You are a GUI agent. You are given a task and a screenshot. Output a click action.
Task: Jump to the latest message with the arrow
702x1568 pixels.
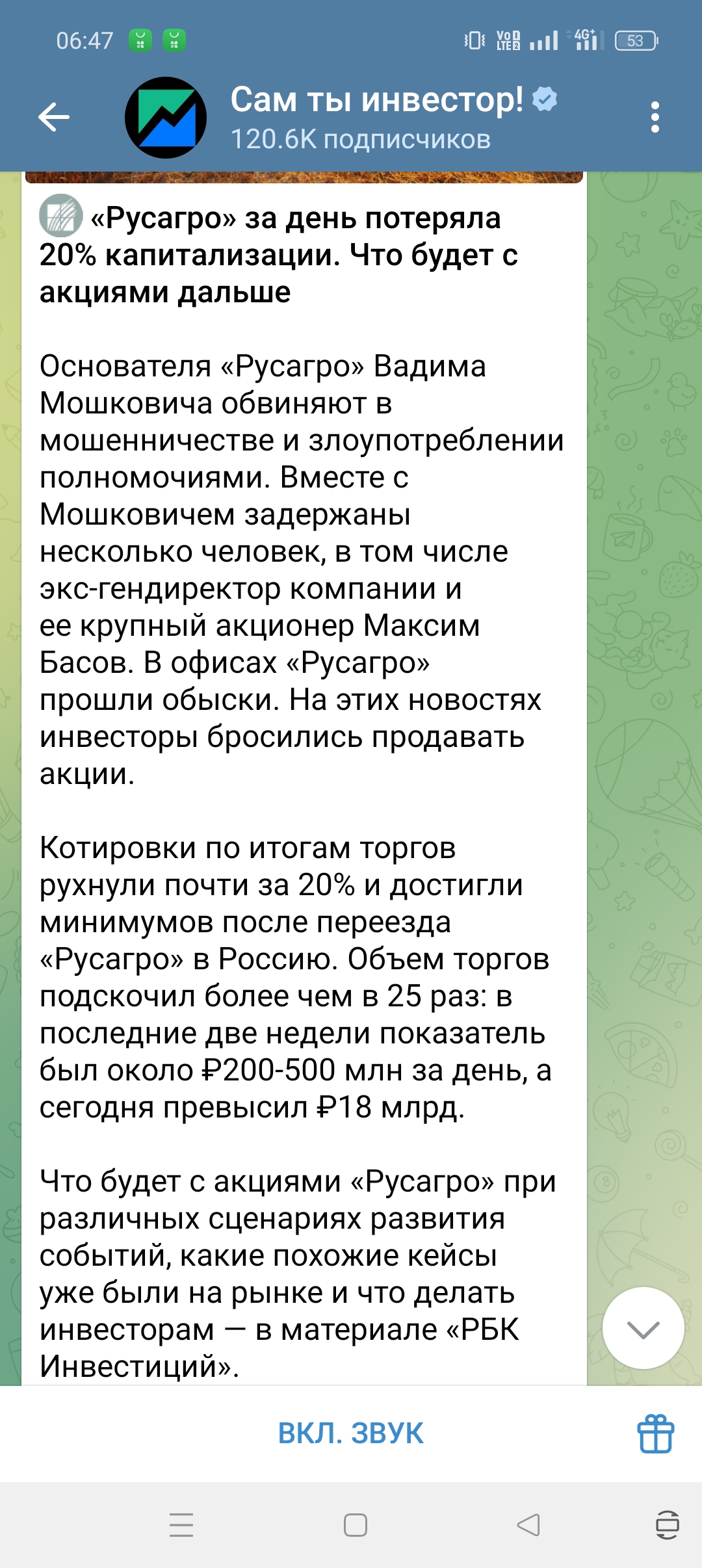click(x=643, y=1329)
